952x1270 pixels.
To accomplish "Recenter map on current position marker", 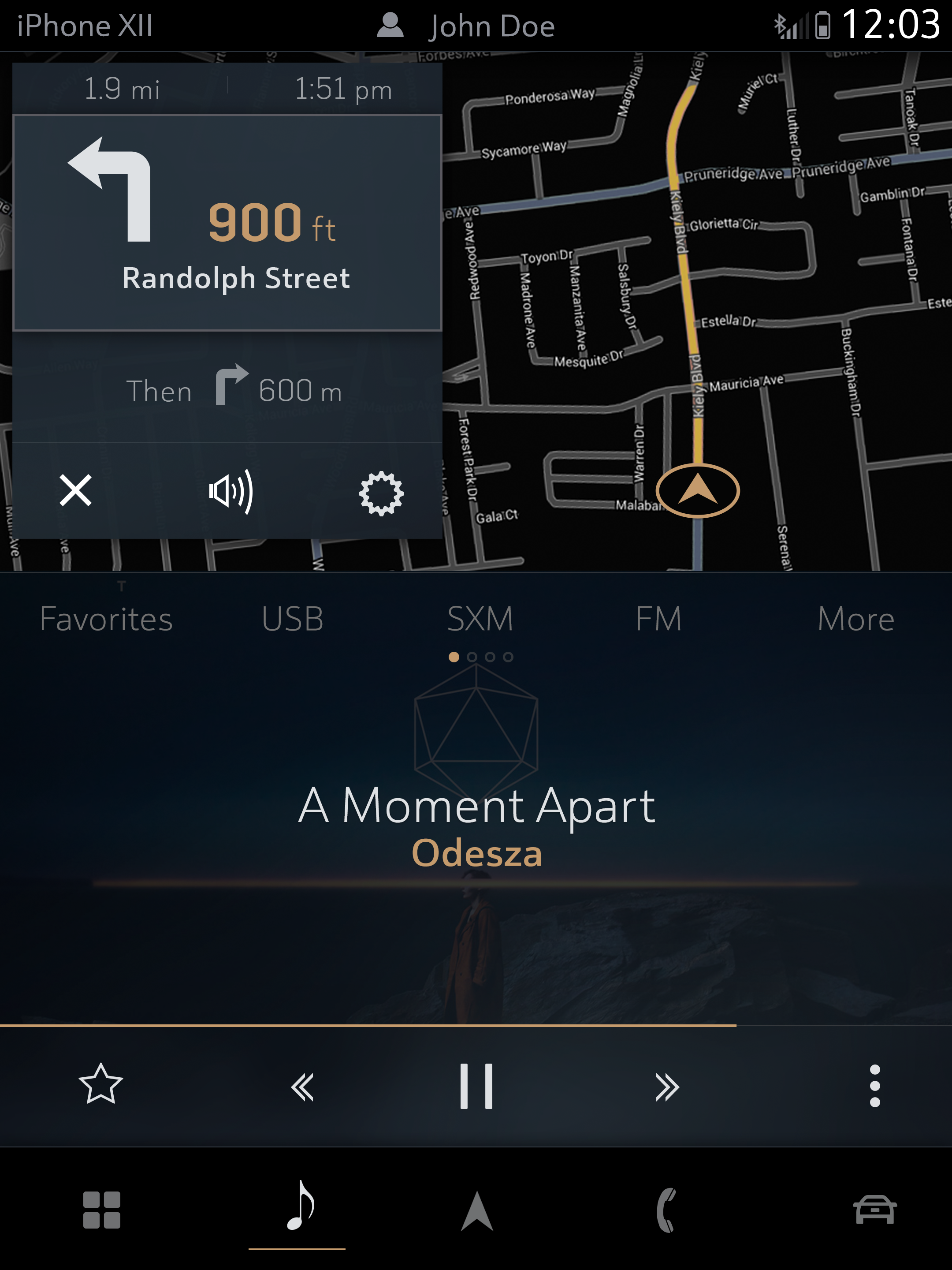I will click(697, 490).
